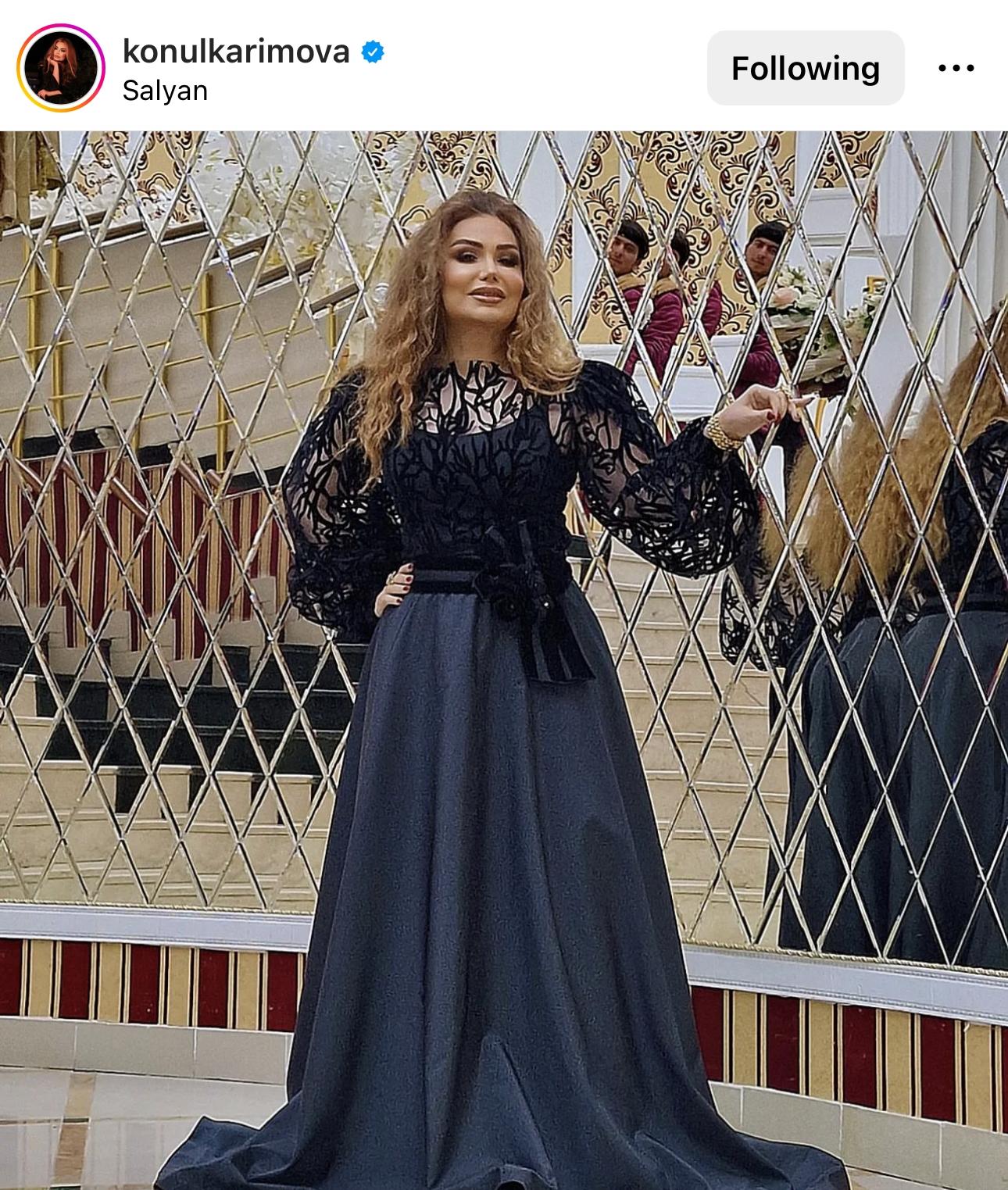Screen dimensions: 1008x1190
Task: Open the konulkarimova username link
Action: tap(236, 52)
